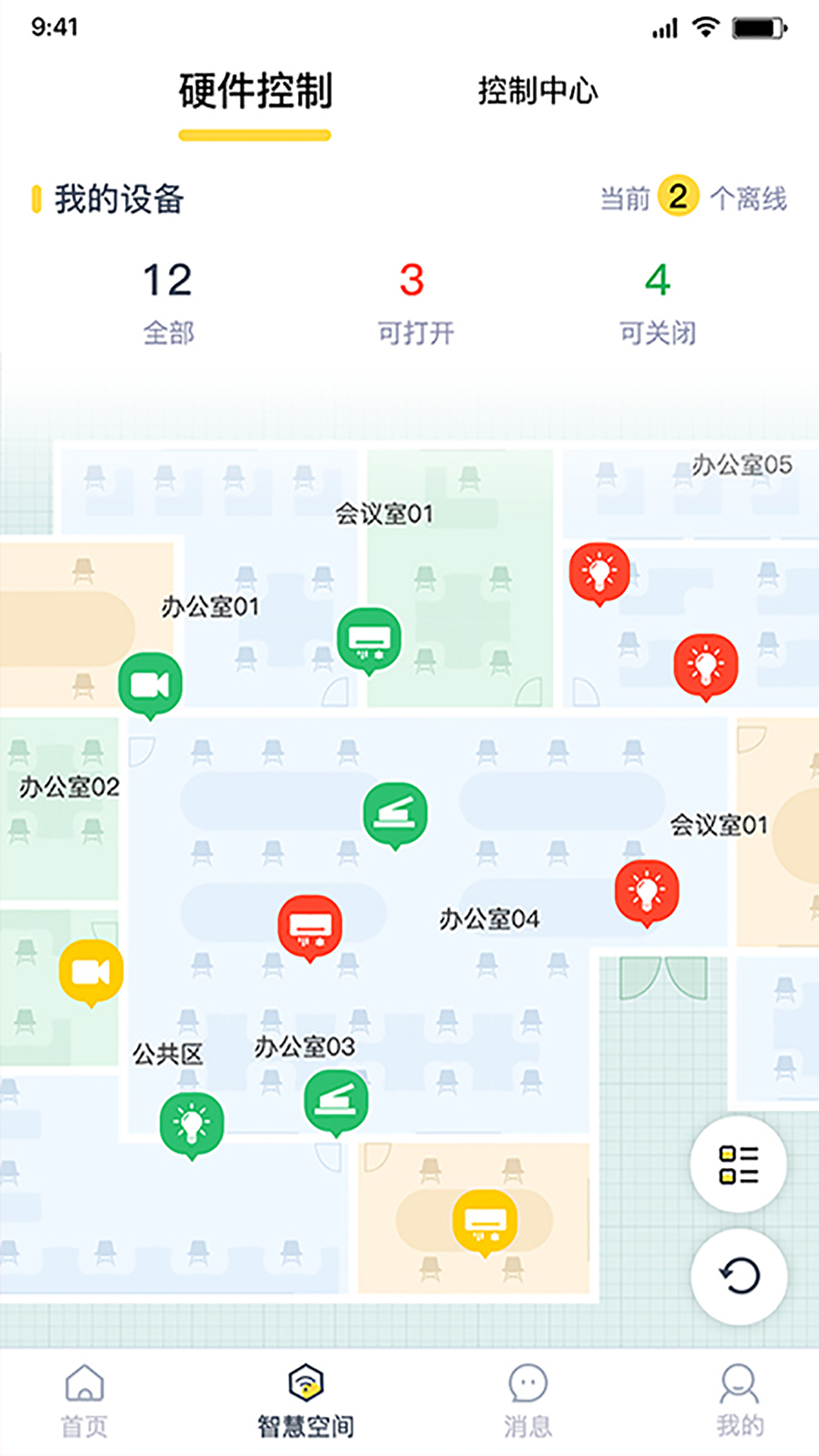View the 2 offline devices

693,197
